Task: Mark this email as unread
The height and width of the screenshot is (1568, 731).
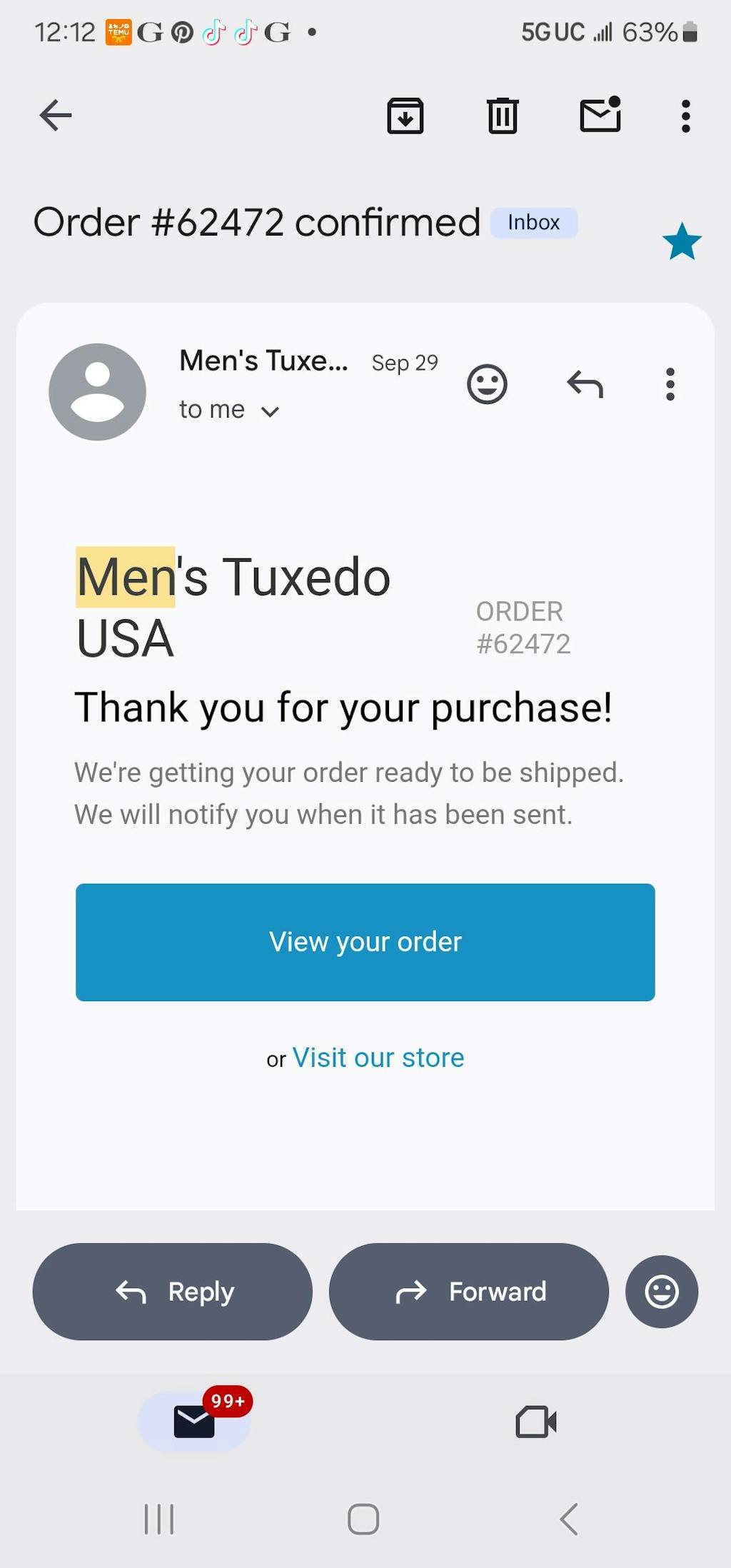Action: [x=600, y=115]
